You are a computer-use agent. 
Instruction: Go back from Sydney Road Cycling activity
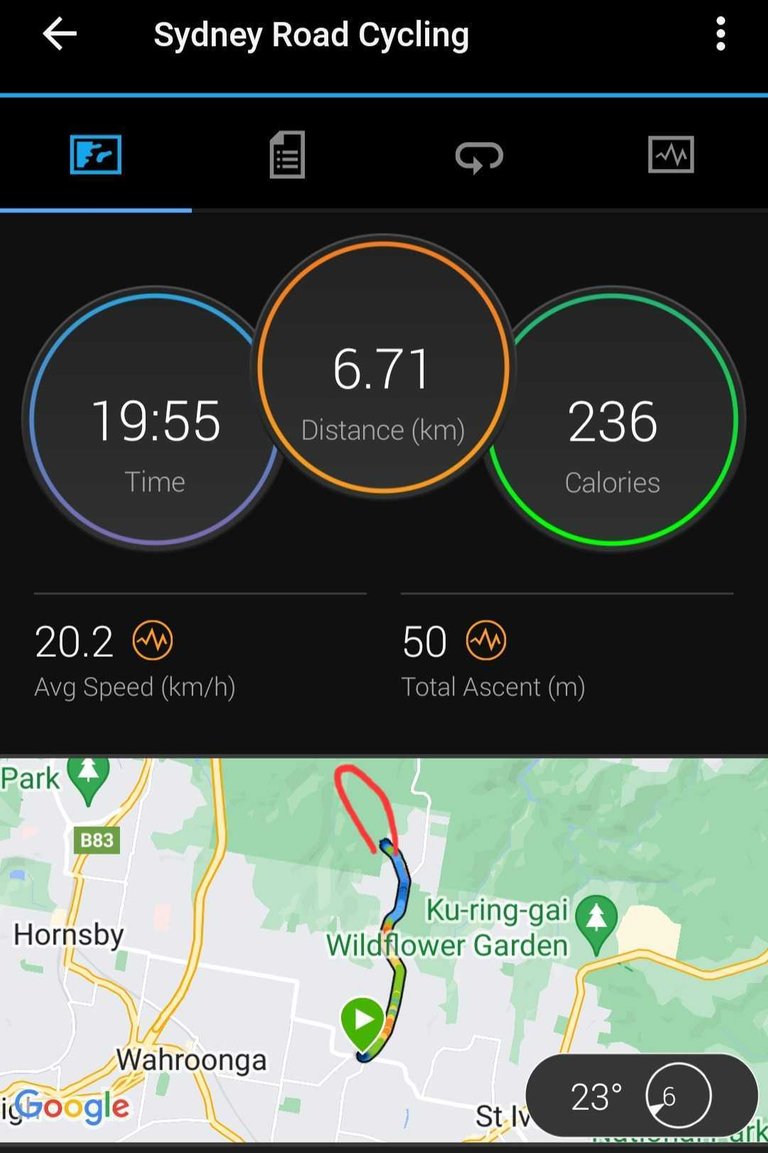tap(60, 36)
